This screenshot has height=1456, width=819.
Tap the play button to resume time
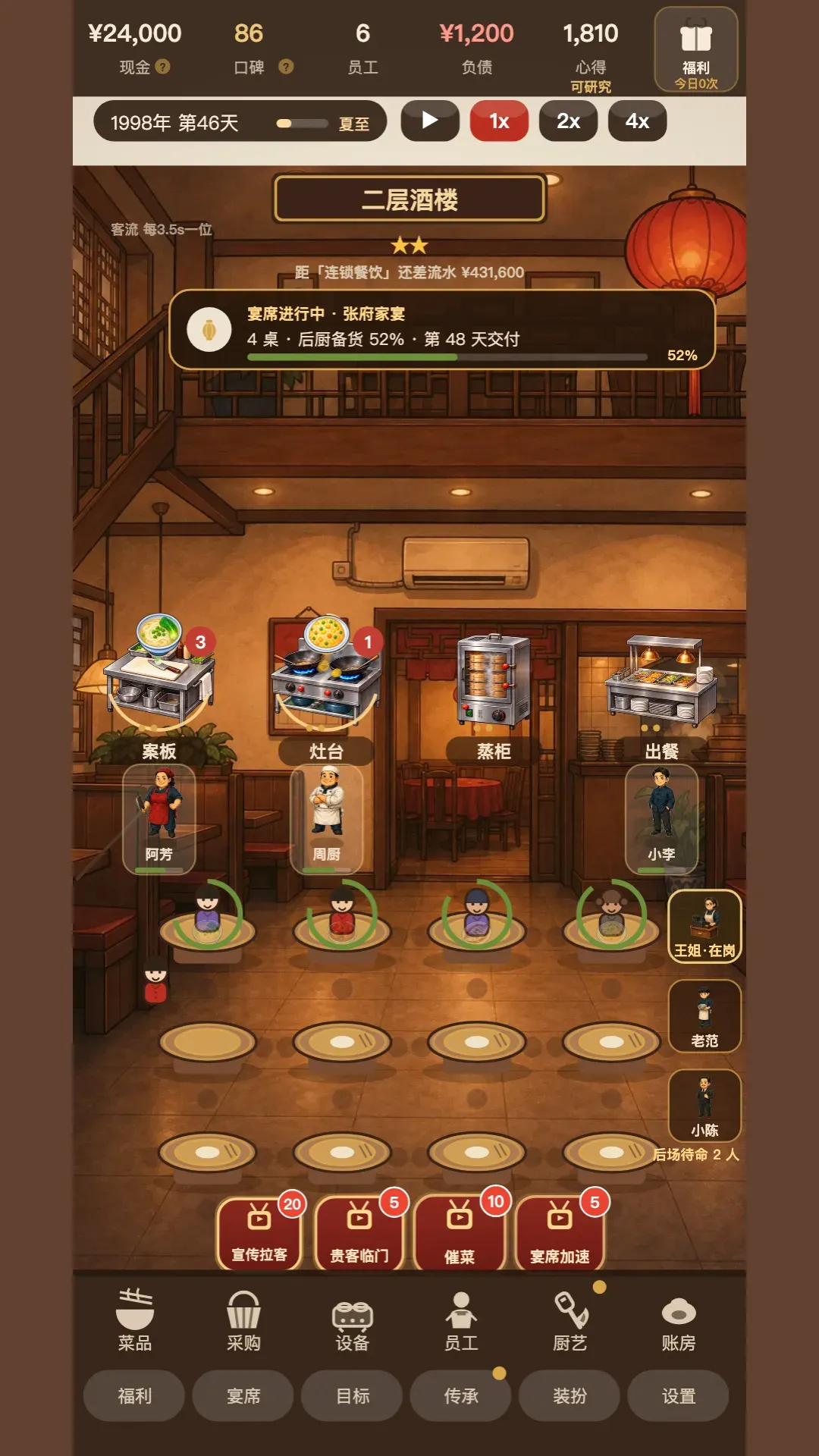(430, 121)
